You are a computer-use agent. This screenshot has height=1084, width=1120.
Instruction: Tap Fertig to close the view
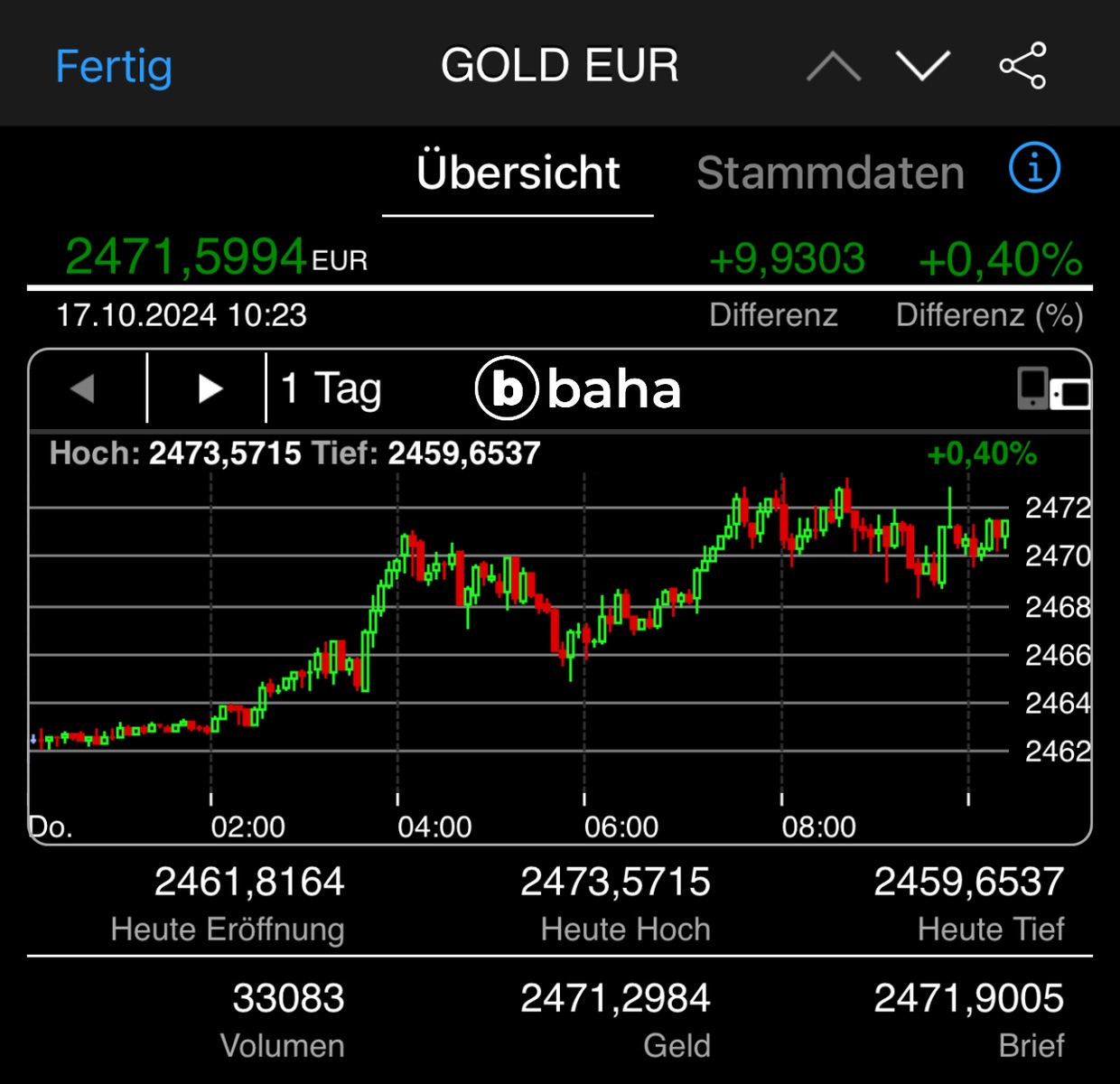114,67
